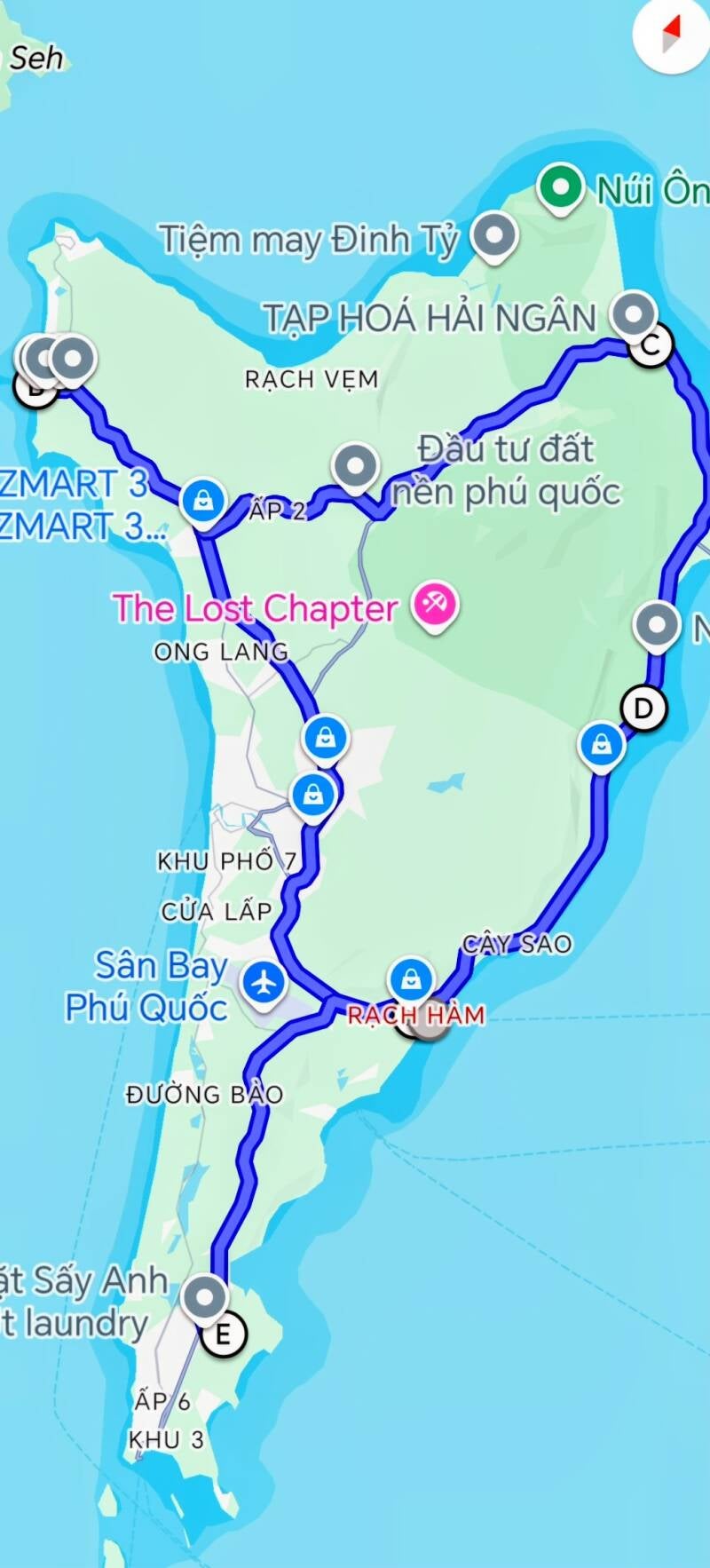Tap route stop D

point(643,709)
